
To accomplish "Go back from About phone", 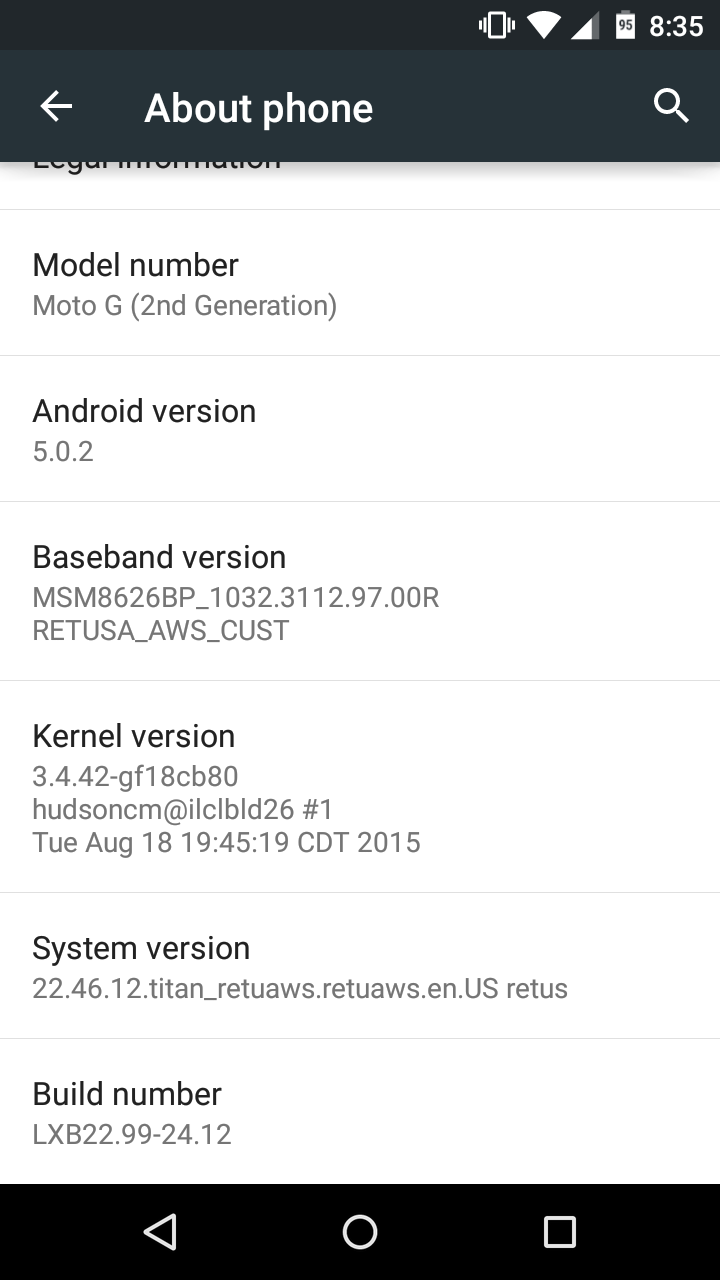I will coord(56,107).
